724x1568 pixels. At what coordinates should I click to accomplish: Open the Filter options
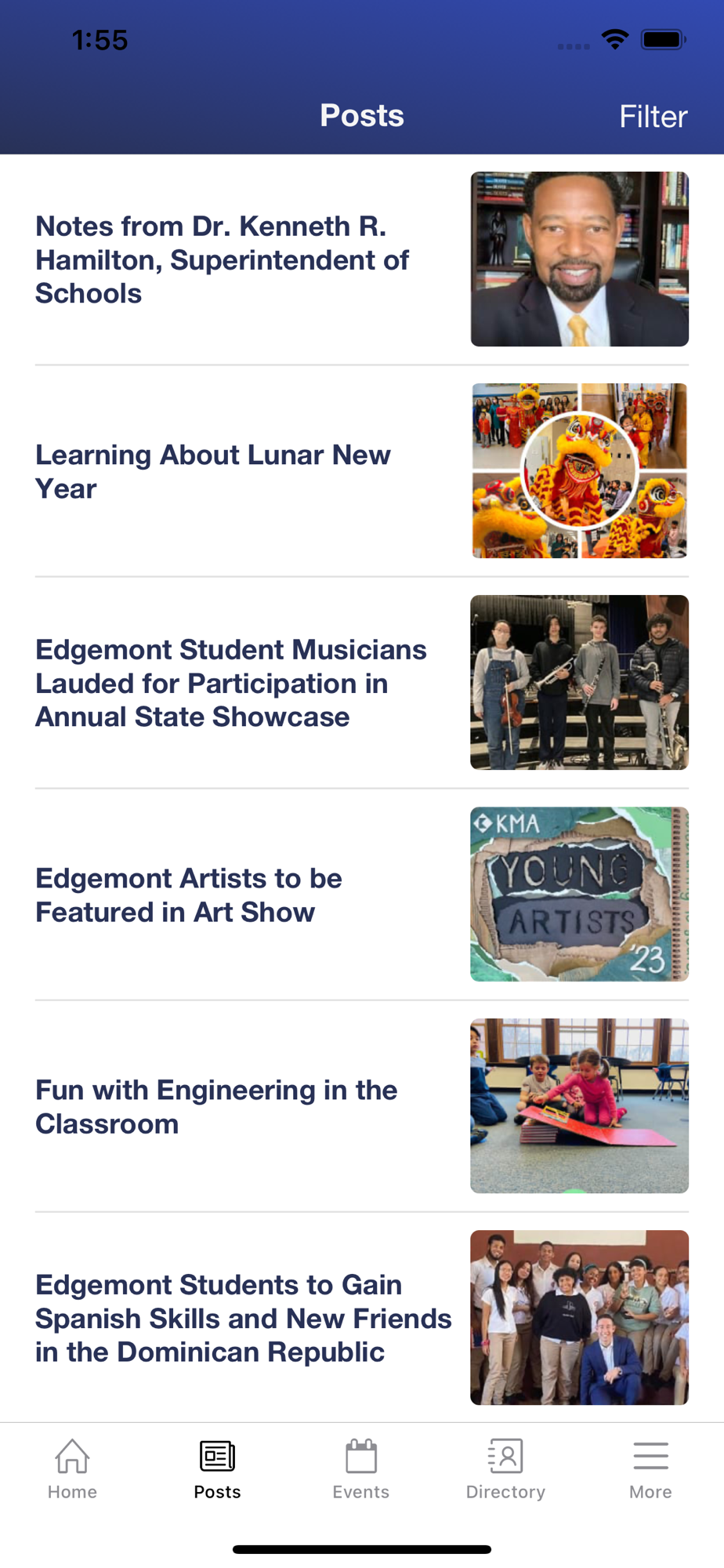[x=653, y=117]
